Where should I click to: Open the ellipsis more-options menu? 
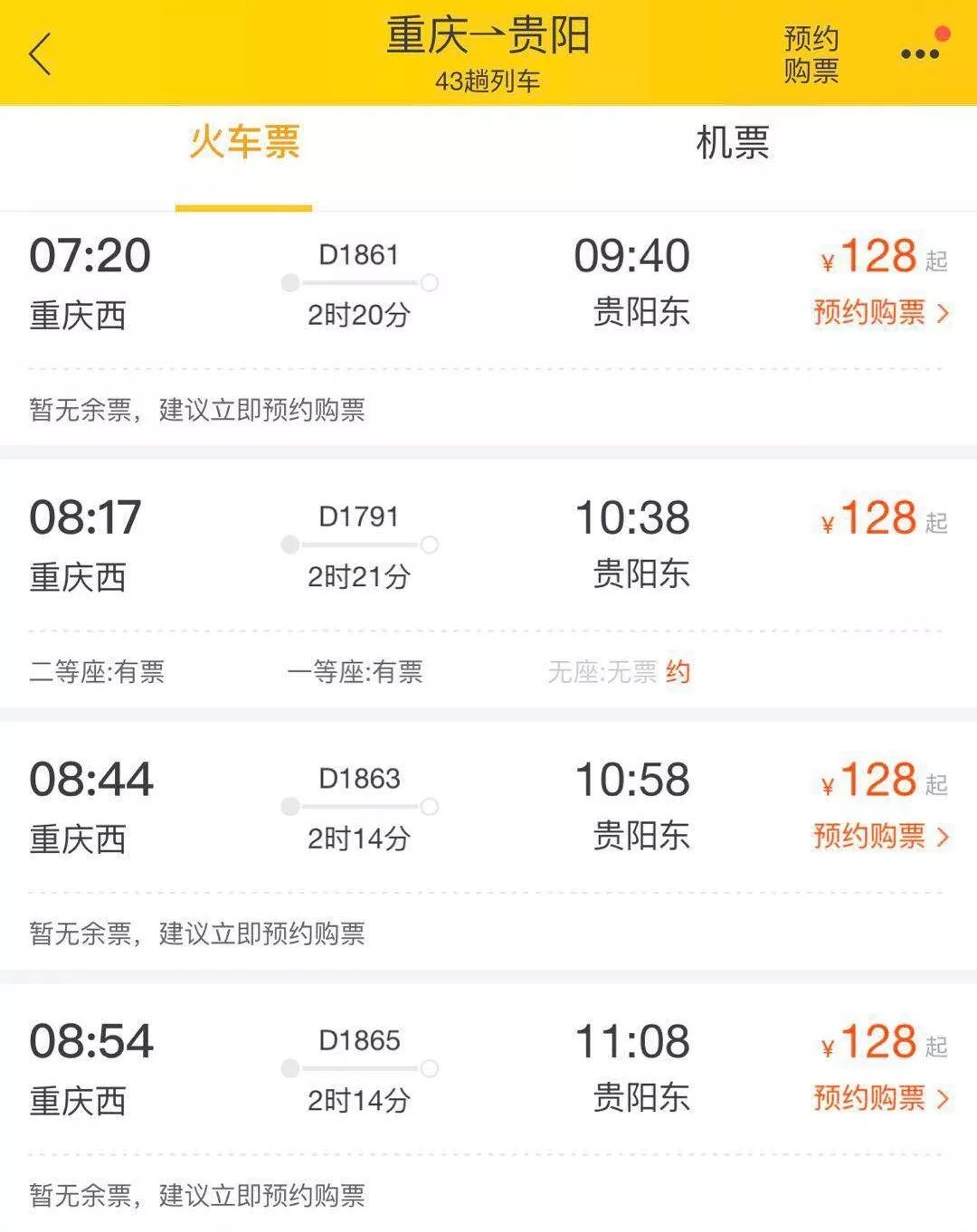[x=918, y=54]
